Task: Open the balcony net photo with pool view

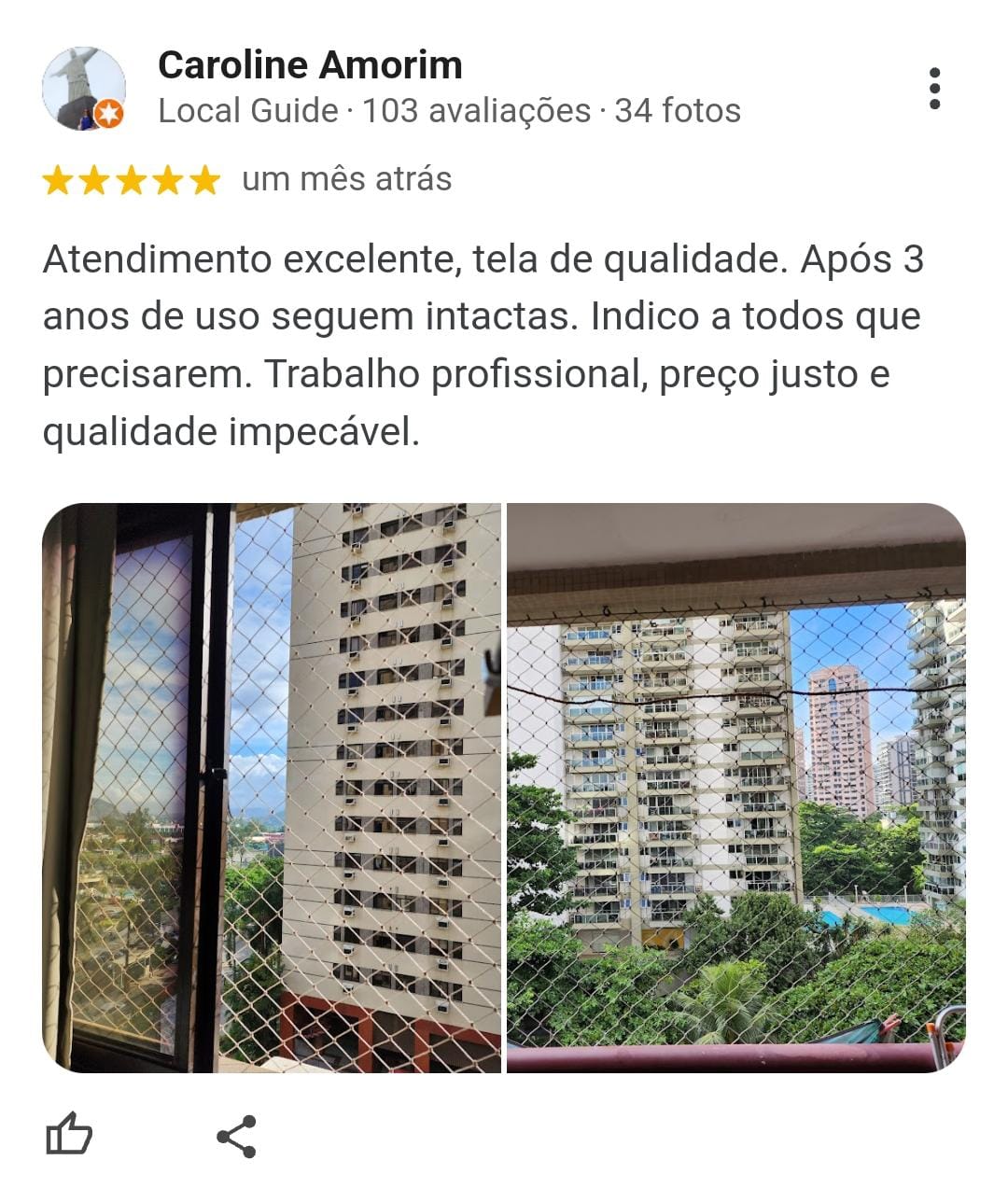Action: [x=735, y=788]
